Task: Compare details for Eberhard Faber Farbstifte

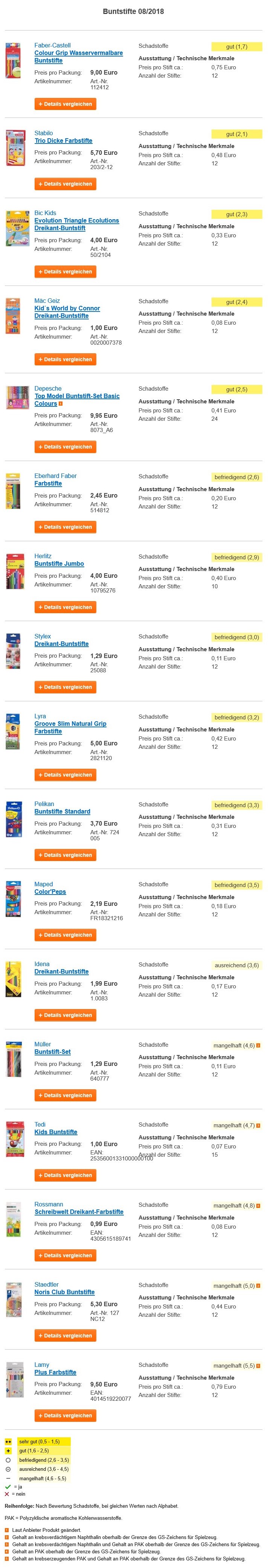Action: [x=65, y=527]
